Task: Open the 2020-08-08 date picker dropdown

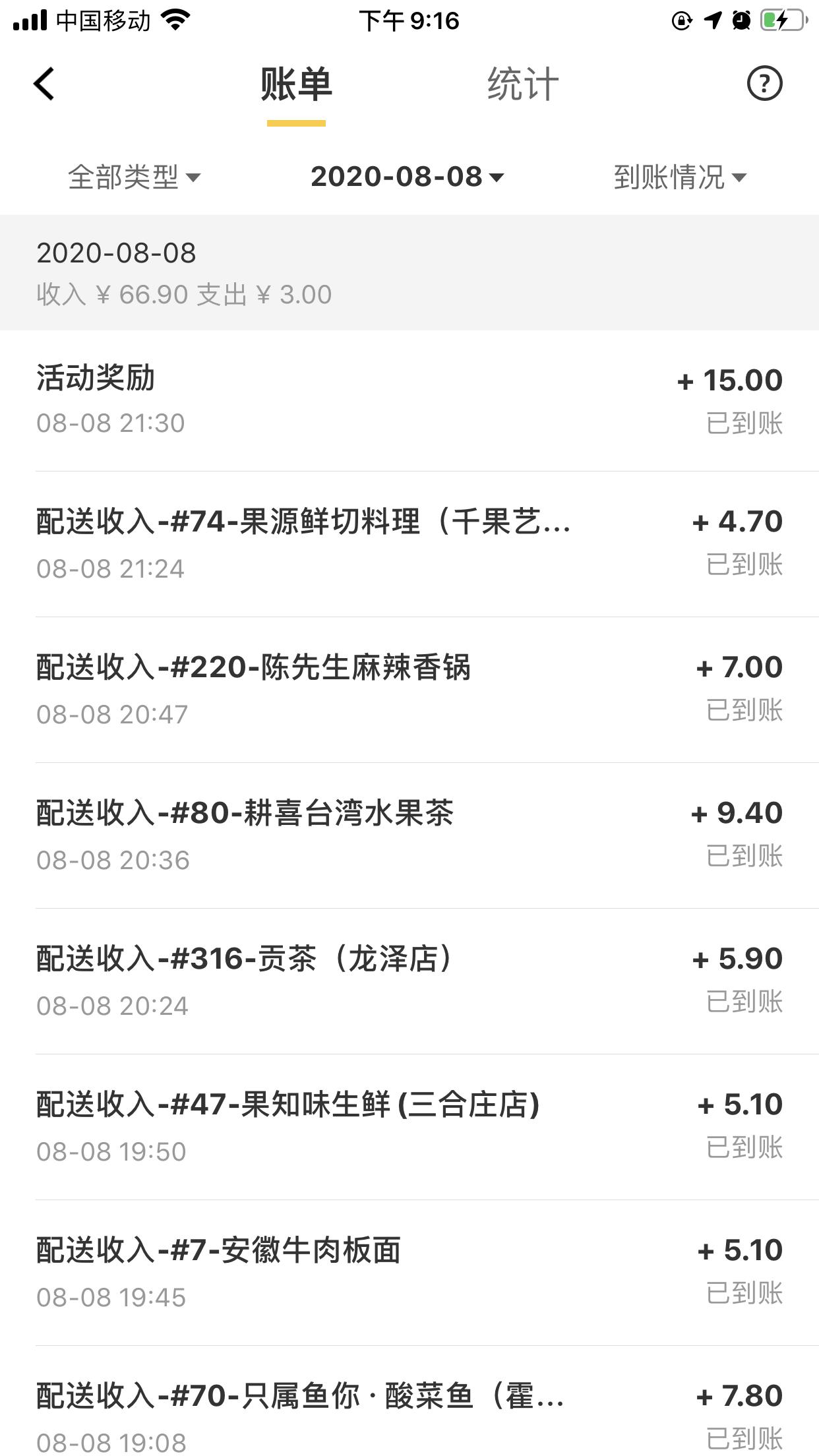Action: coord(405,177)
